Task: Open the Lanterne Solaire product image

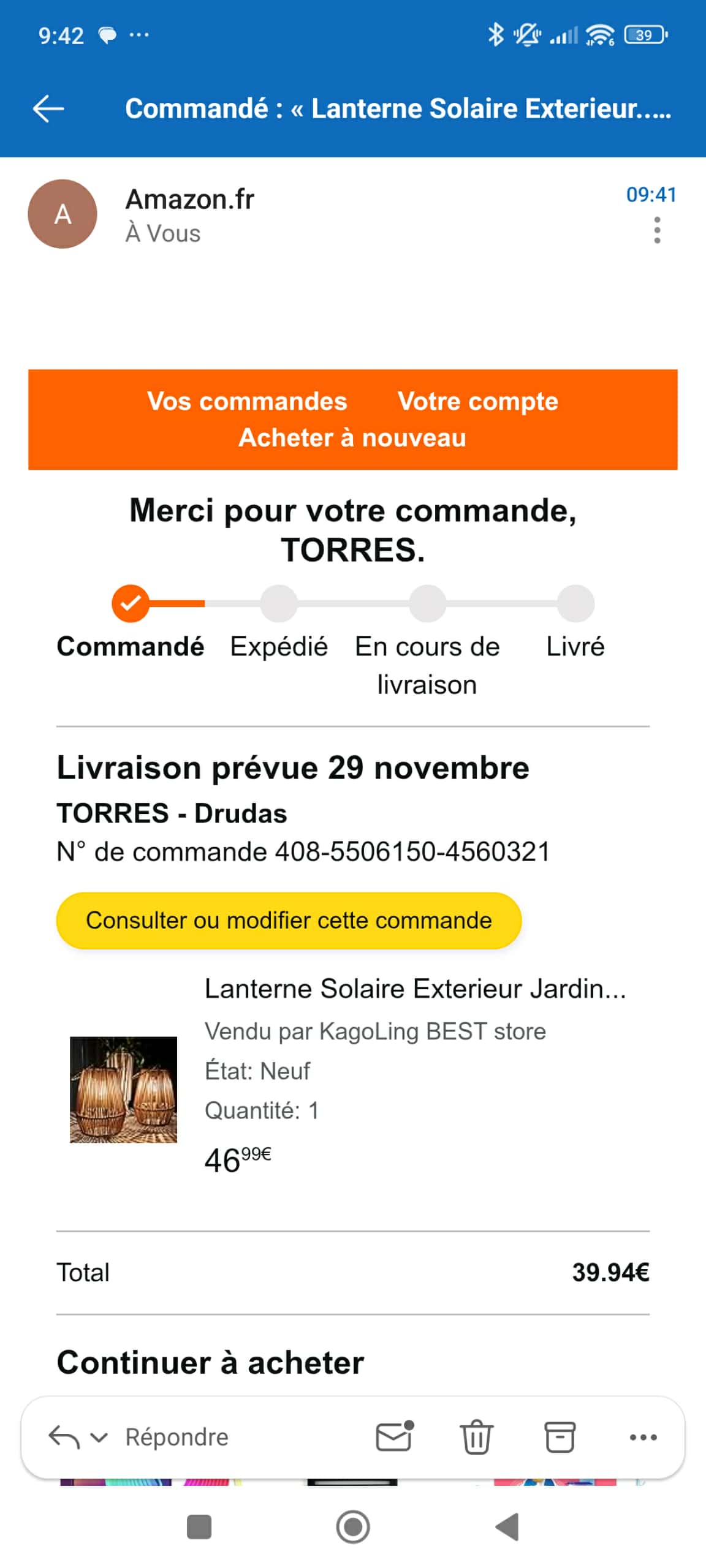Action: coord(123,1089)
